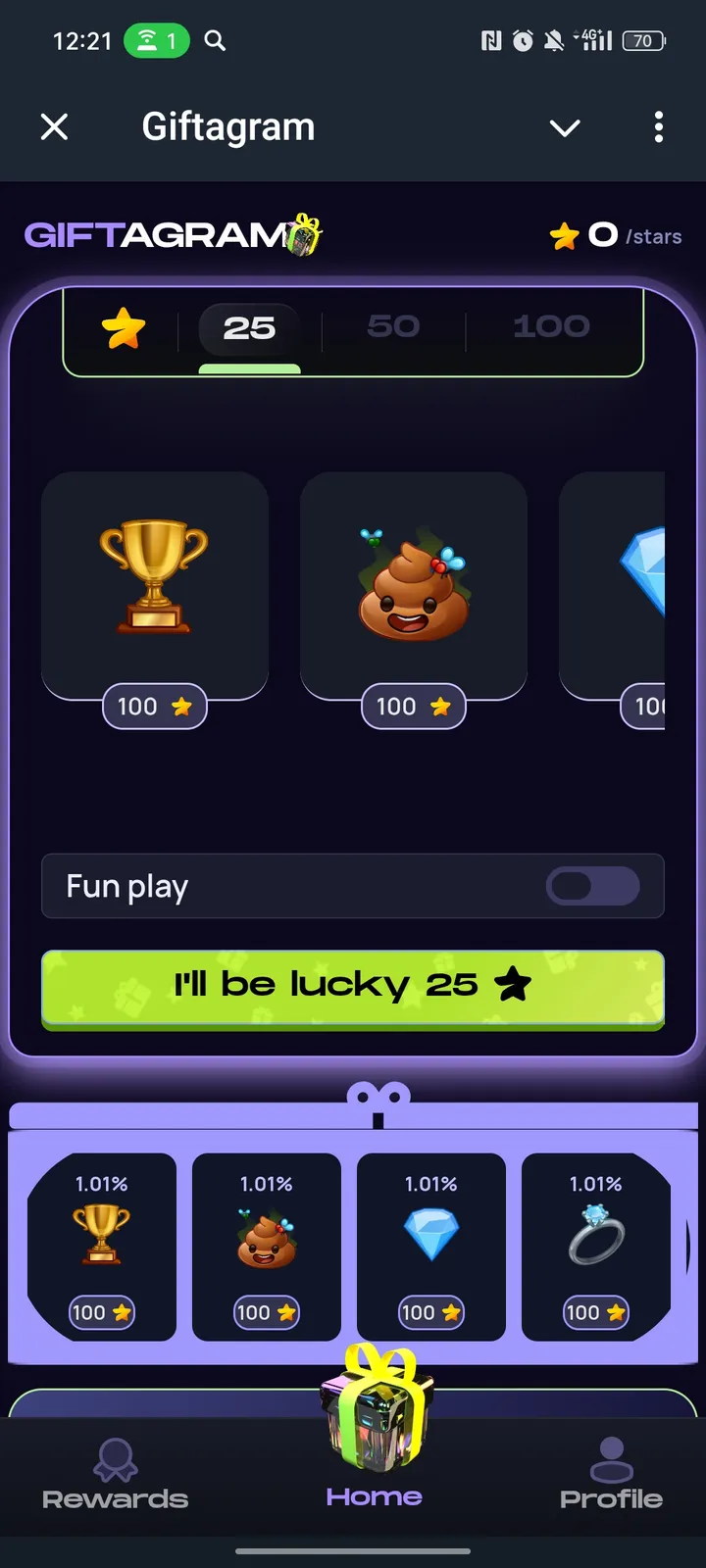706x1568 pixels.
Task: Tap the star icon next to stars balance
Action: [x=564, y=235]
